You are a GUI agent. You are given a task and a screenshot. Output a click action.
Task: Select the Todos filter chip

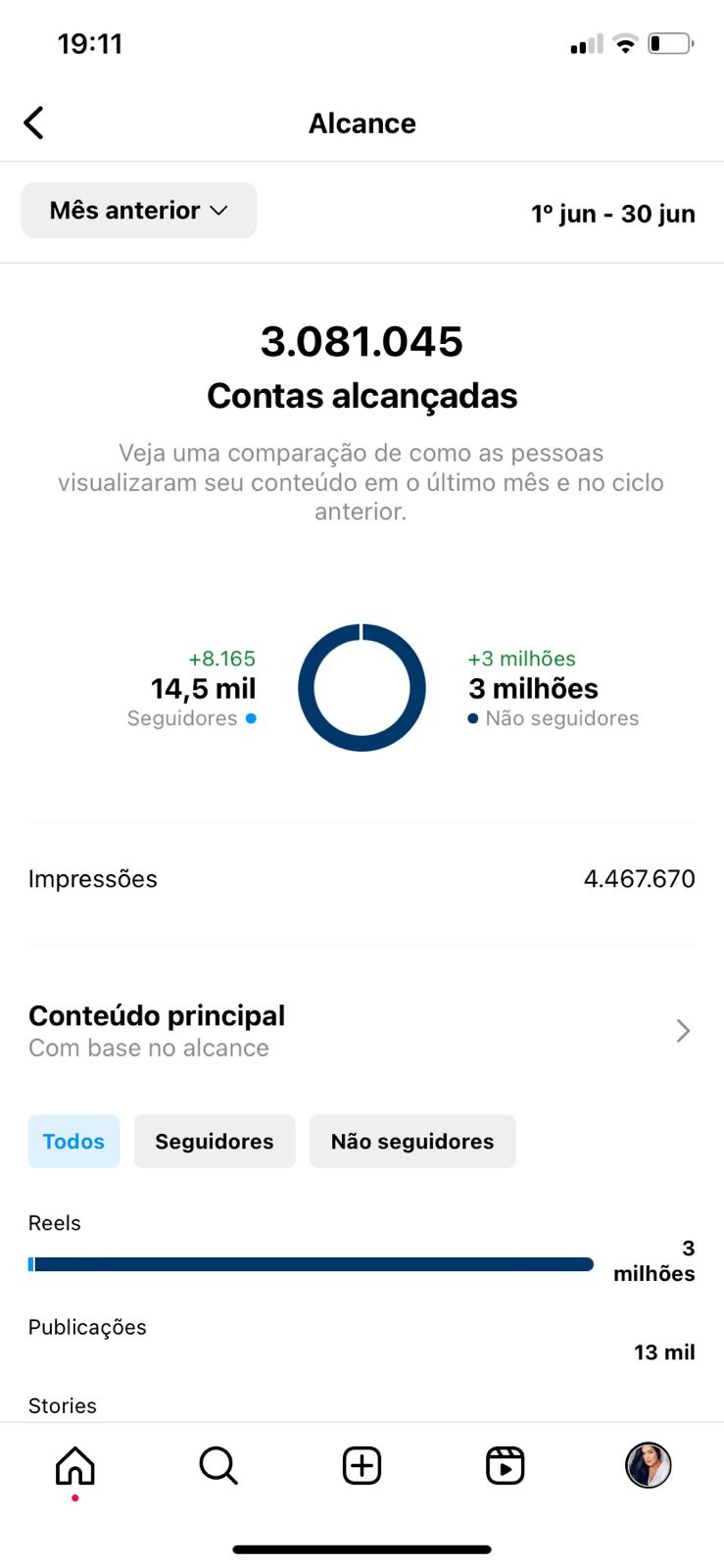[73, 1141]
